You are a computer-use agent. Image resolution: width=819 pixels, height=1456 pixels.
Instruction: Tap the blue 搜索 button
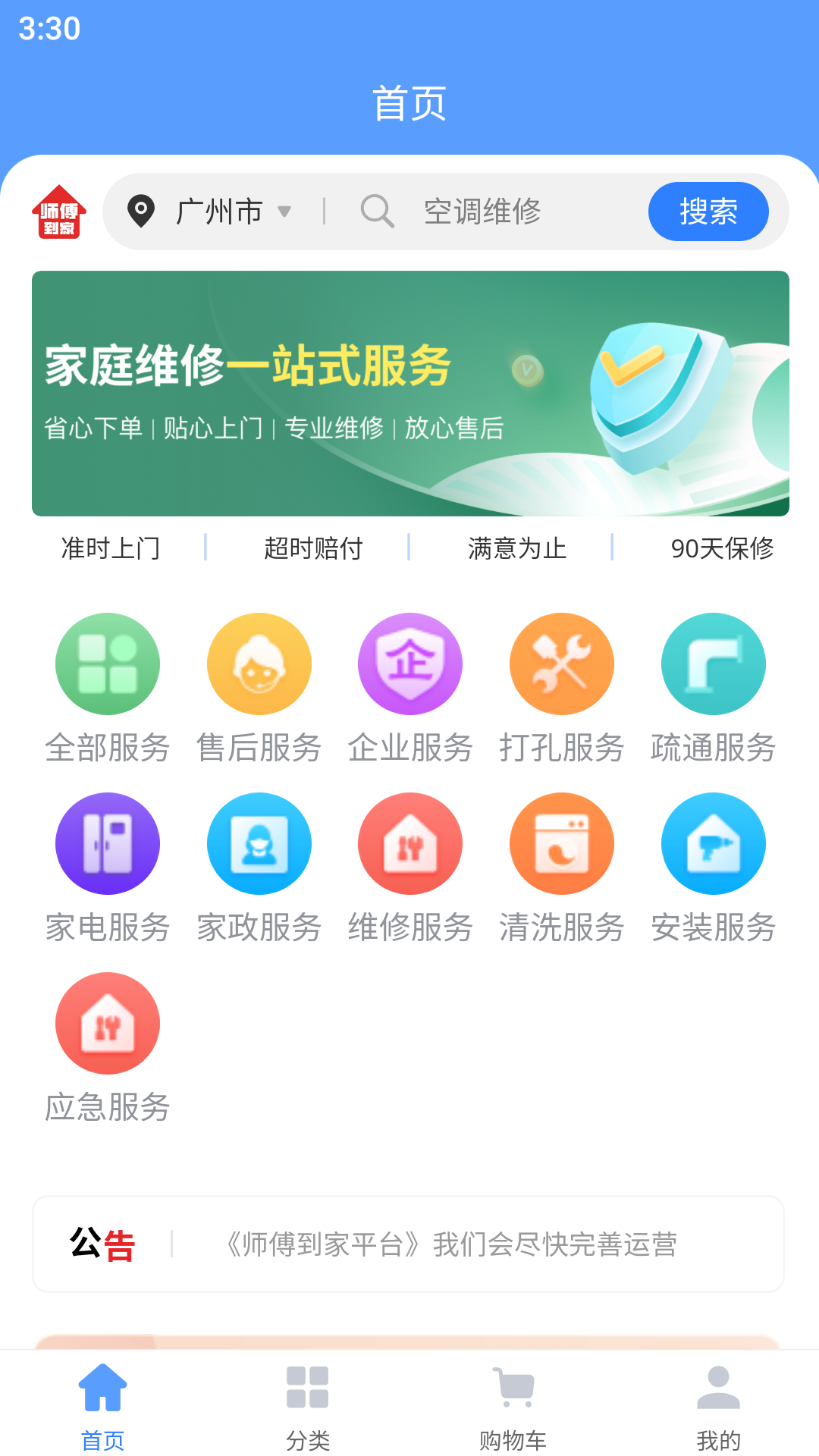[708, 212]
